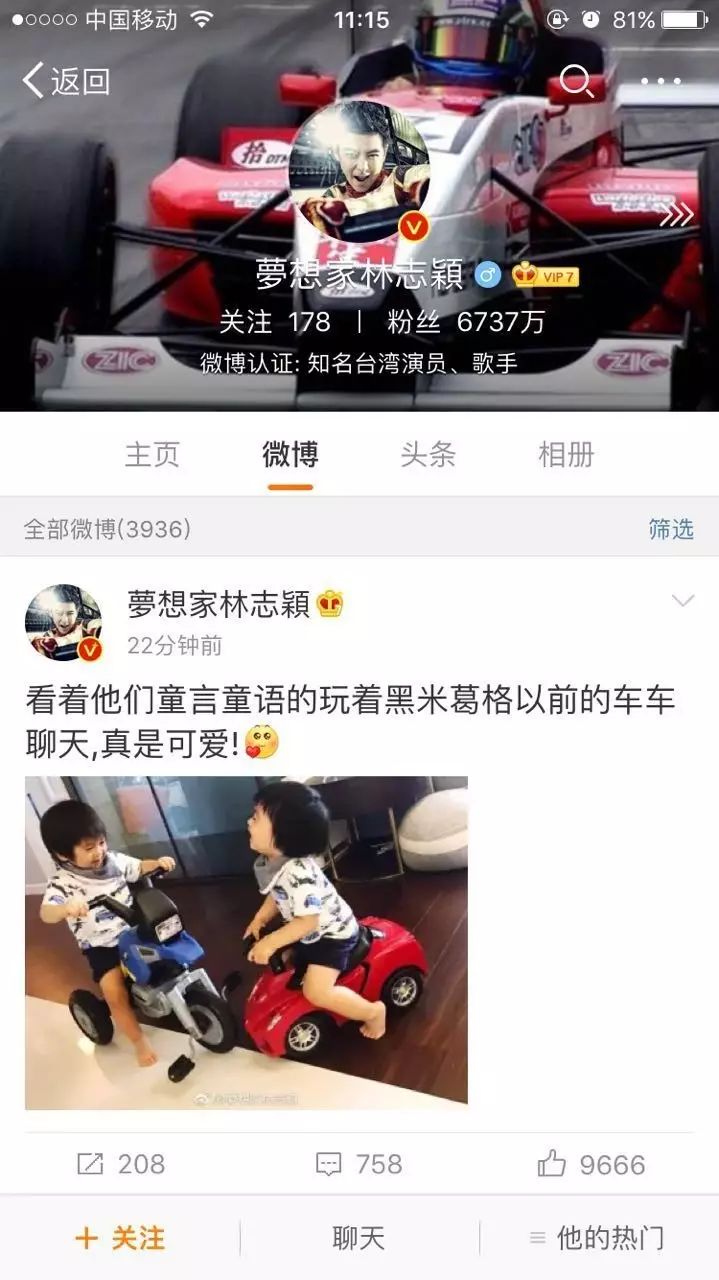
Task: Open the photo of two kids riding toys
Action: (246, 942)
